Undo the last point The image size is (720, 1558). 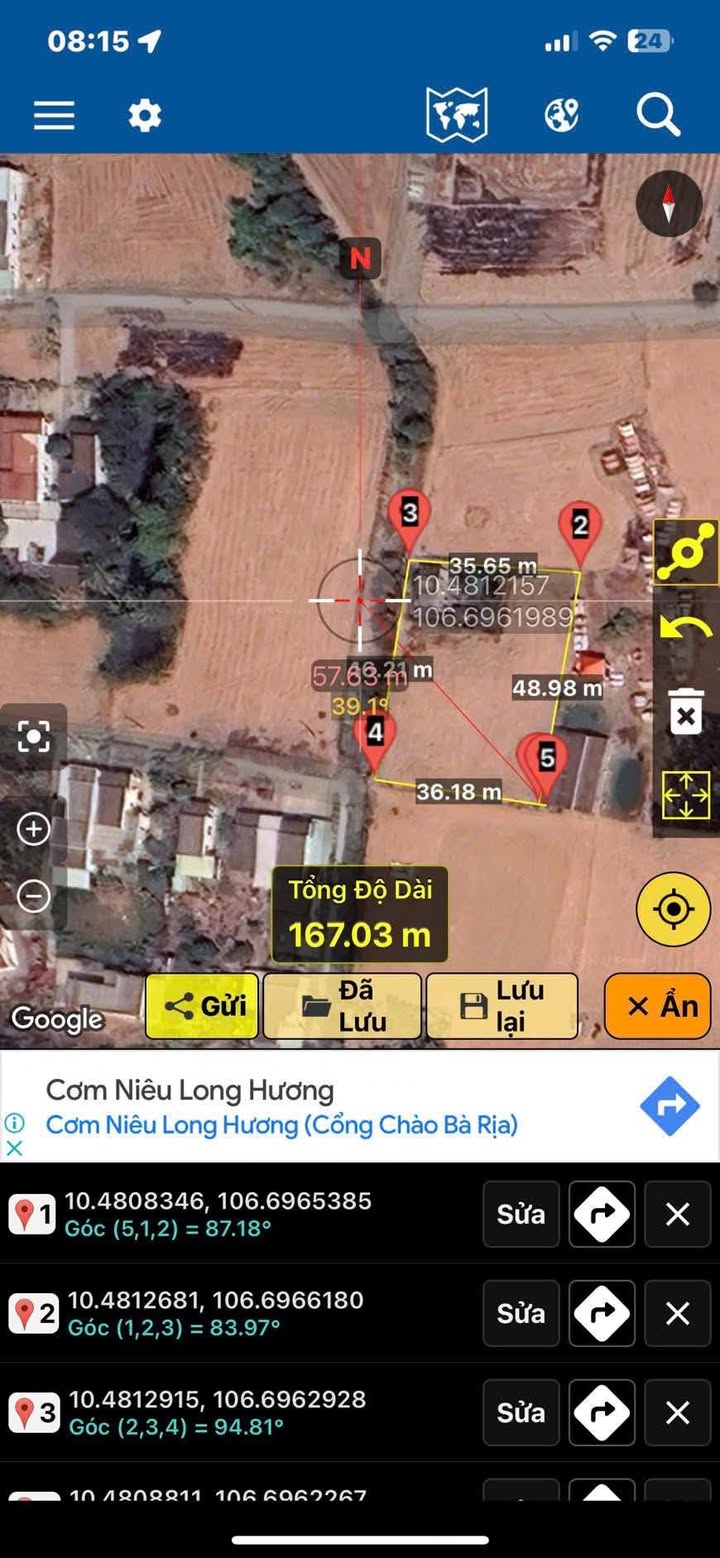[686, 630]
